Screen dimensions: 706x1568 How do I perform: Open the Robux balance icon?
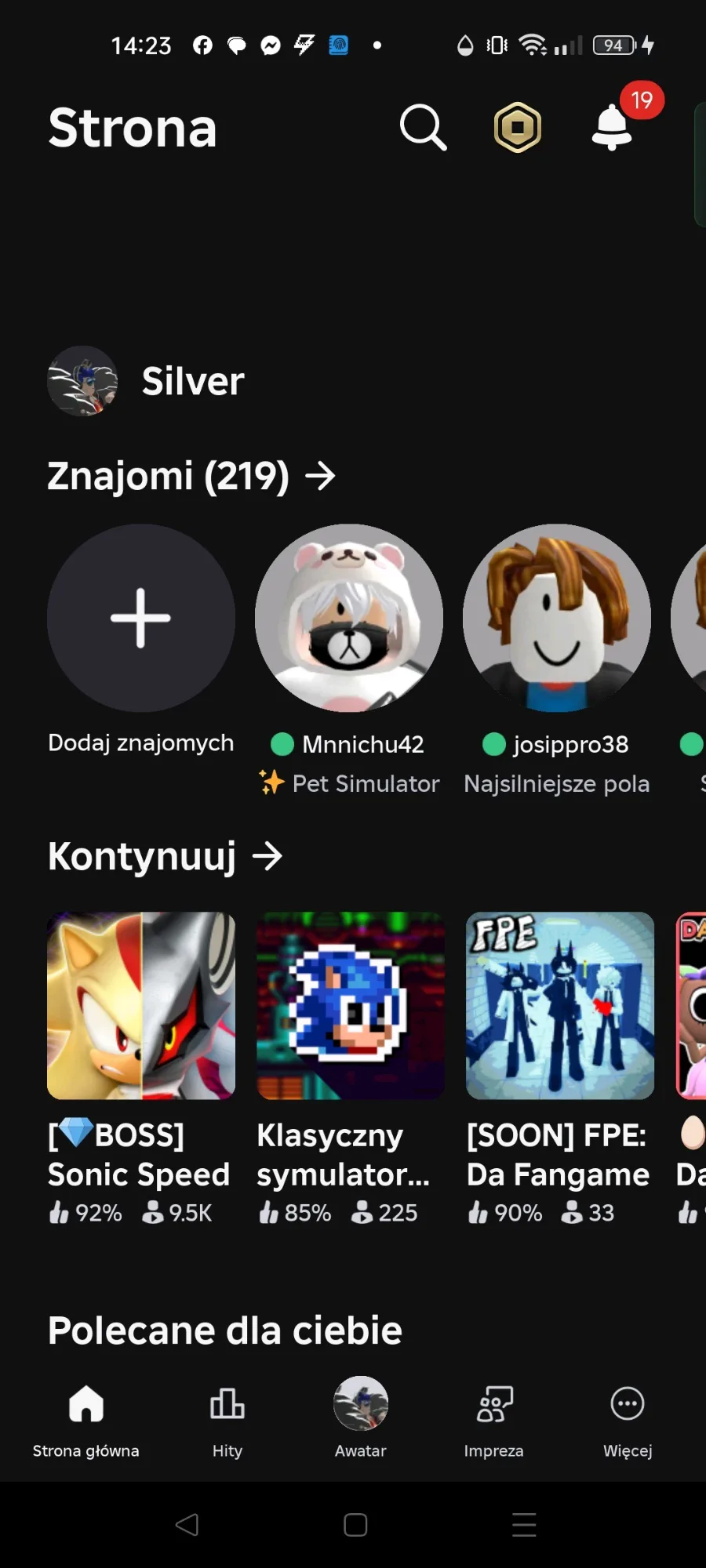[518, 127]
